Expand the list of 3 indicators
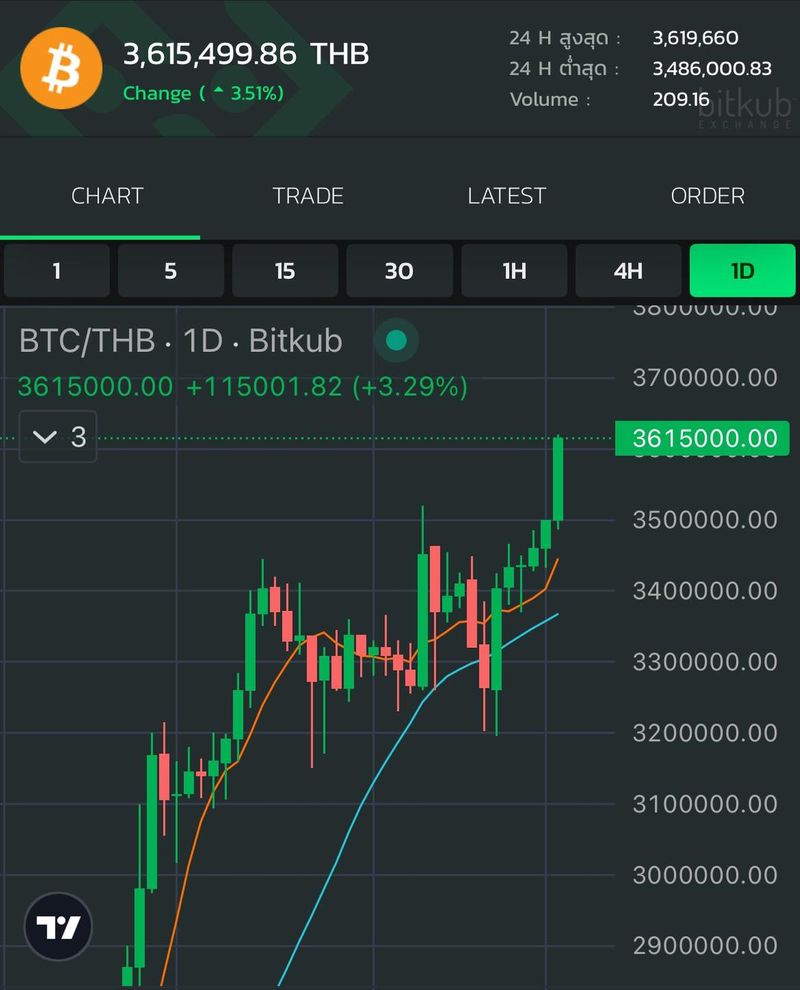The height and width of the screenshot is (990, 800). click(57, 437)
